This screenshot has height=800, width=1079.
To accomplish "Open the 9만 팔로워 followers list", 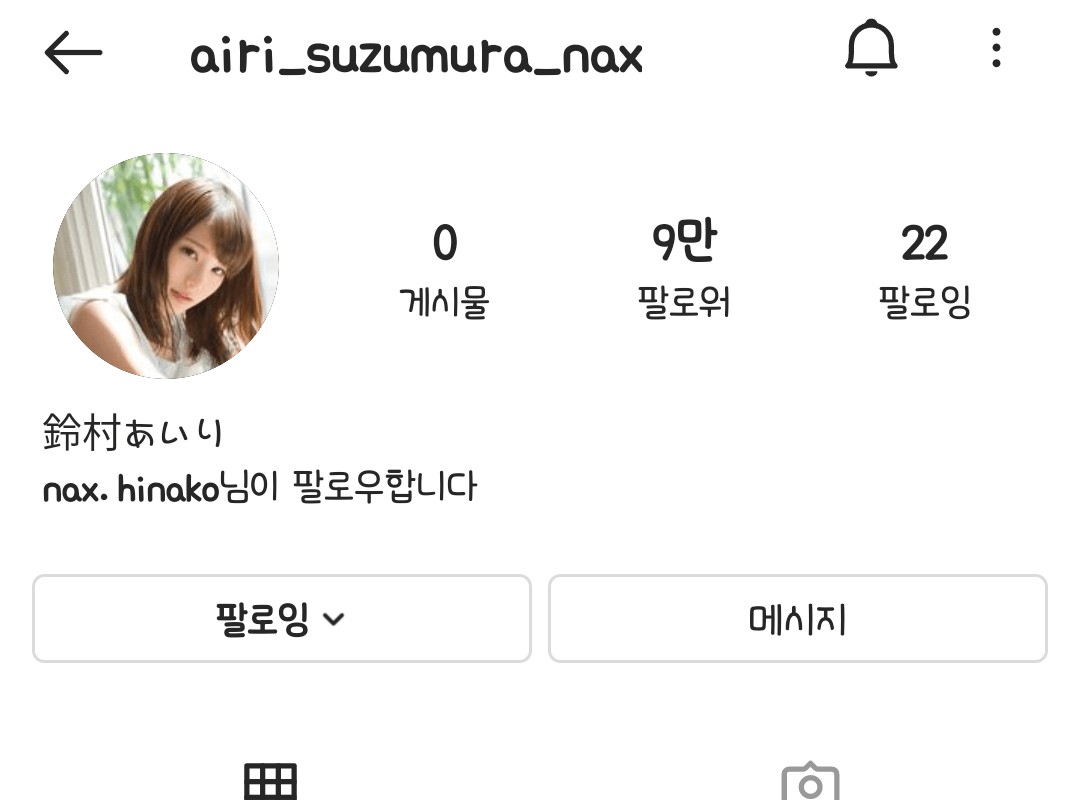I will tap(683, 269).
